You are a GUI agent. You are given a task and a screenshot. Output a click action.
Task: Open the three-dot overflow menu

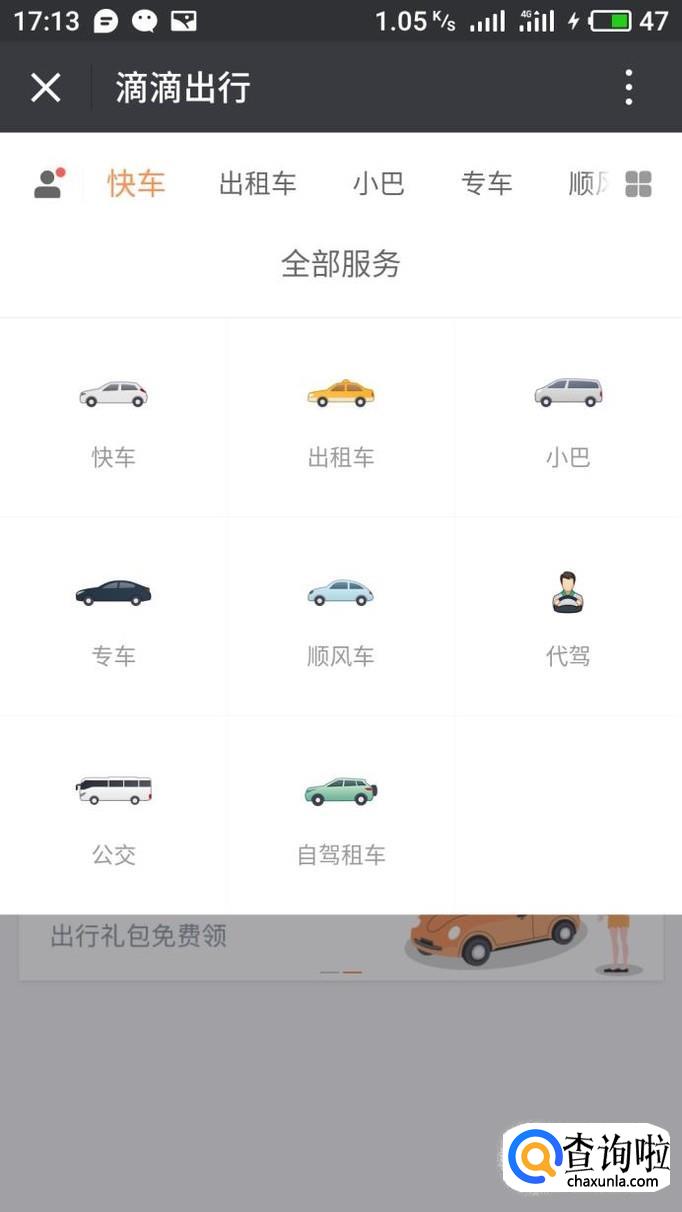[x=629, y=88]
